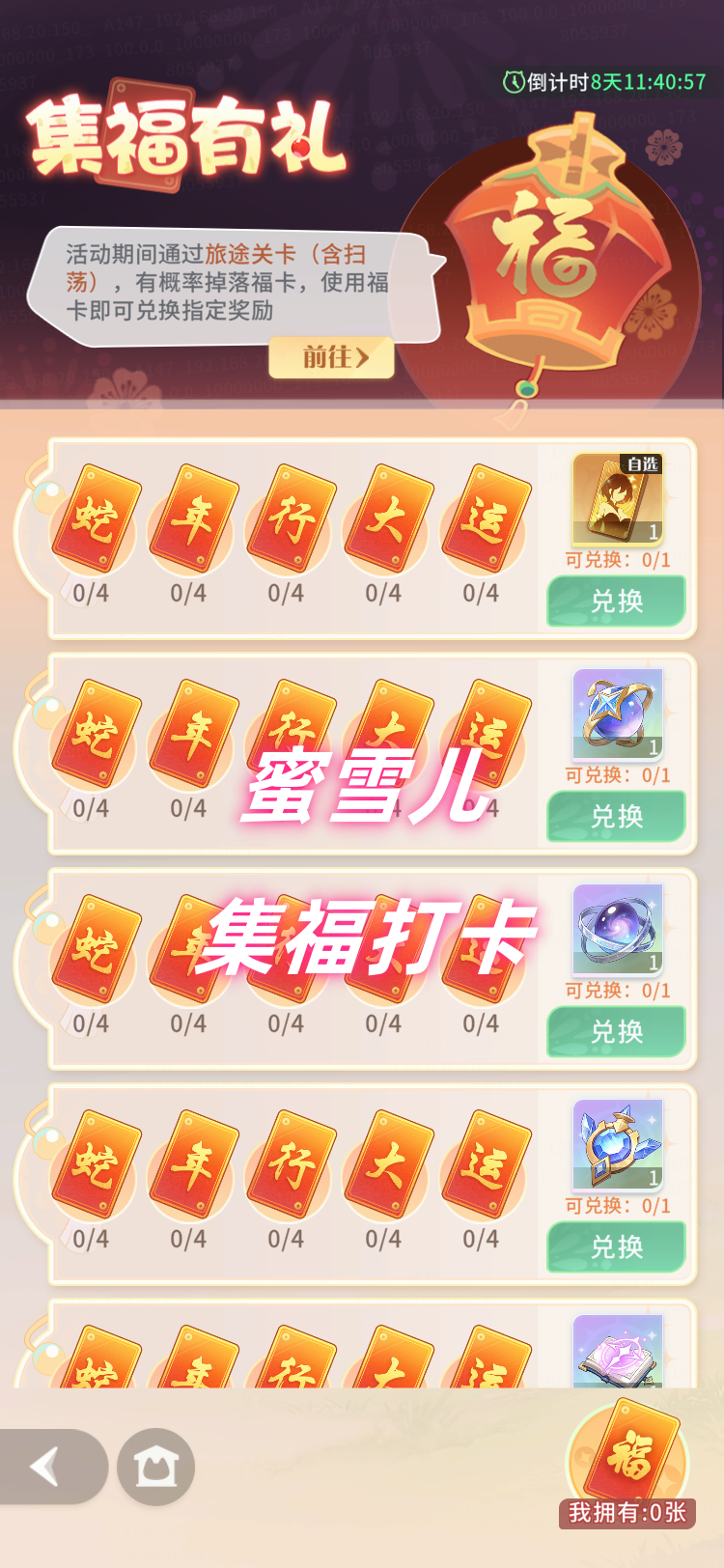
Task: Tap the 前往 button to go to stages
Action: pos(331,358)
